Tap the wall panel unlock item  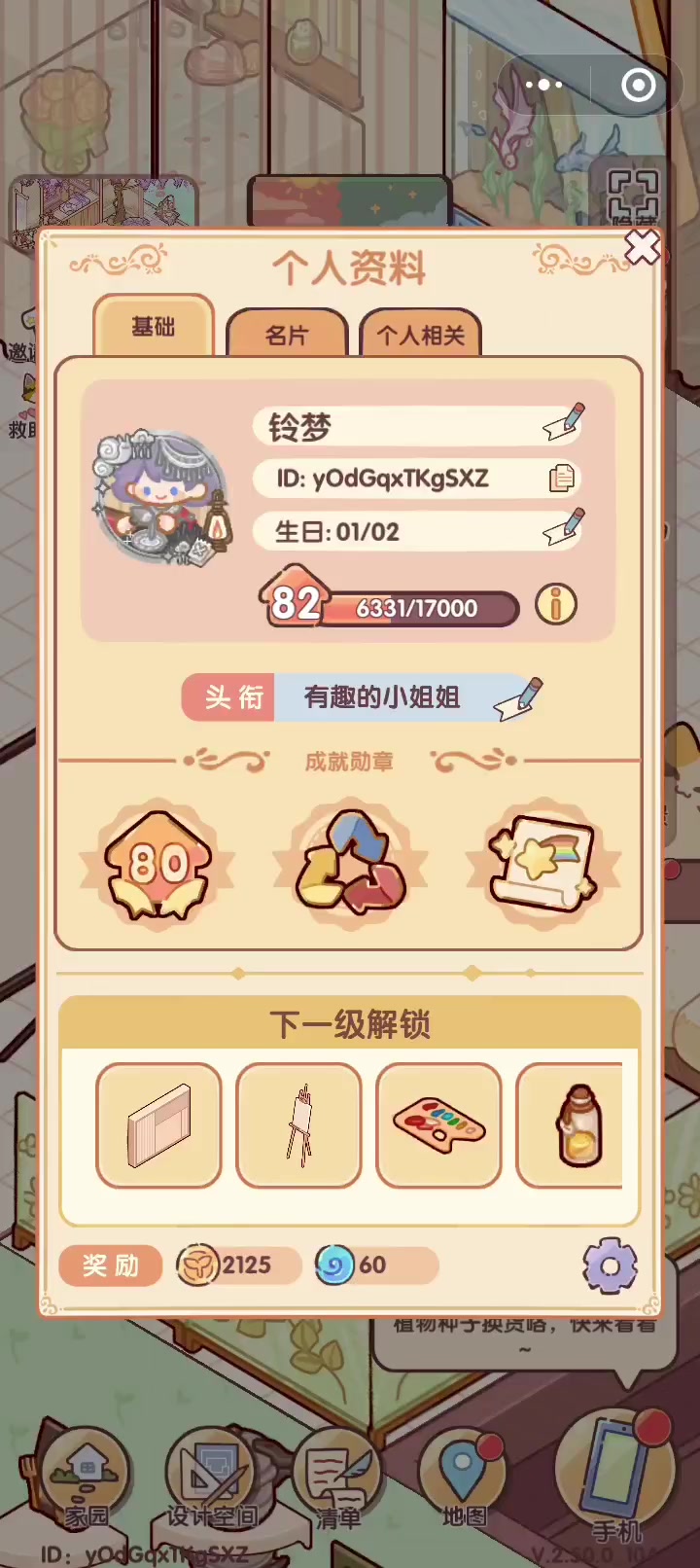158,1125
